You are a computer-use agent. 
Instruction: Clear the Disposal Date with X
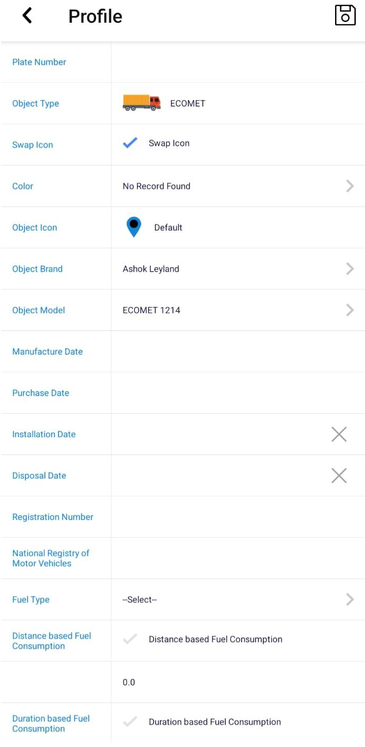click(x=339, y=475)
